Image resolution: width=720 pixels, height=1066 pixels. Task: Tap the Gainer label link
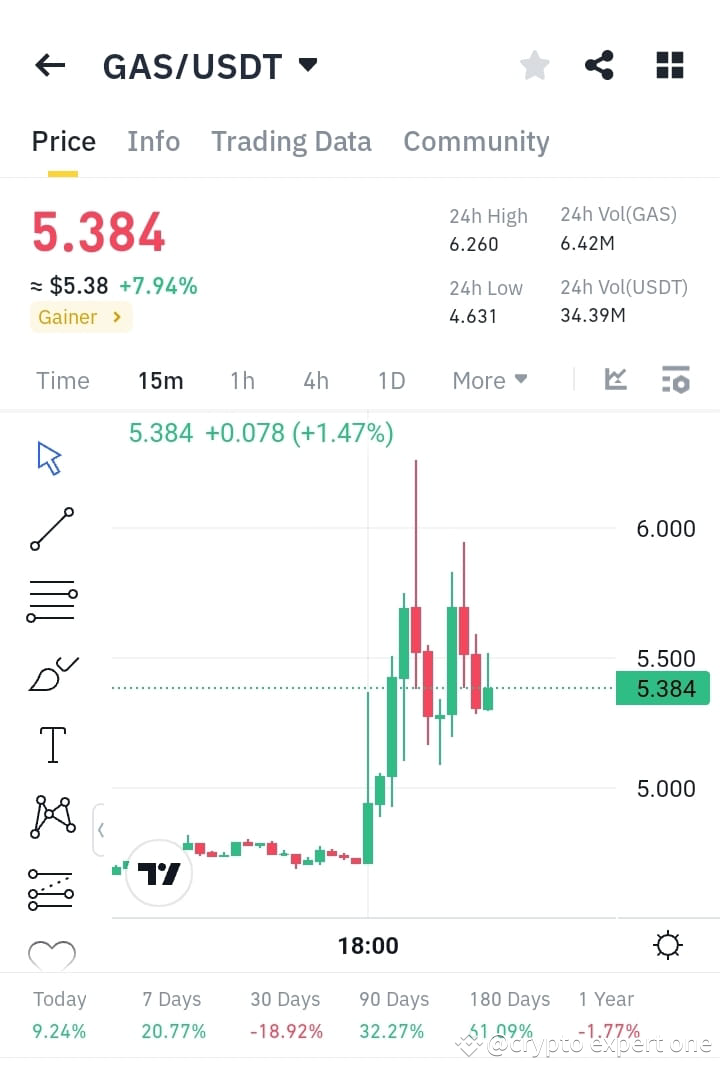pyautogui.click(x=80, y=317)
